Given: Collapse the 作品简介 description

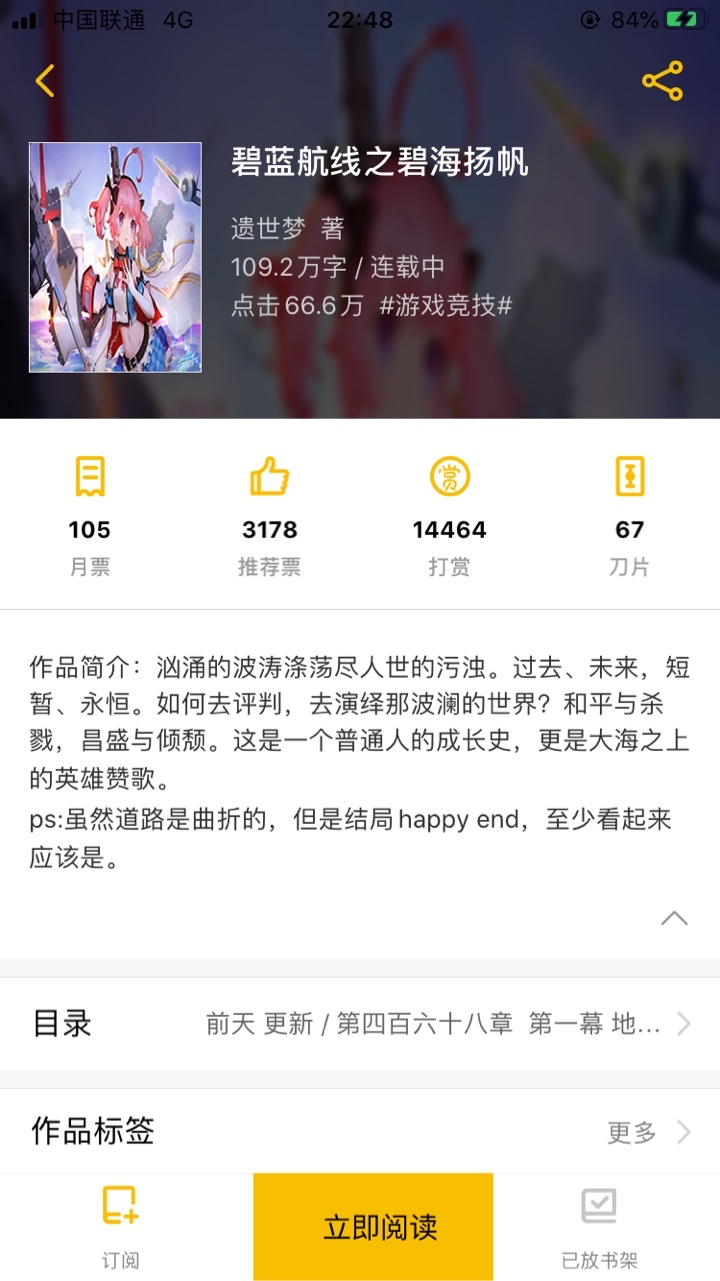Looking at the screenshot, I should tap(674, 918).
